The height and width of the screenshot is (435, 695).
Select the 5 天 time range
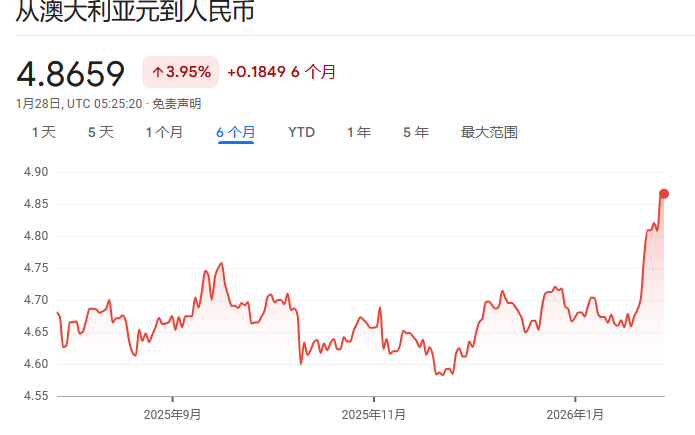point(101,132)
